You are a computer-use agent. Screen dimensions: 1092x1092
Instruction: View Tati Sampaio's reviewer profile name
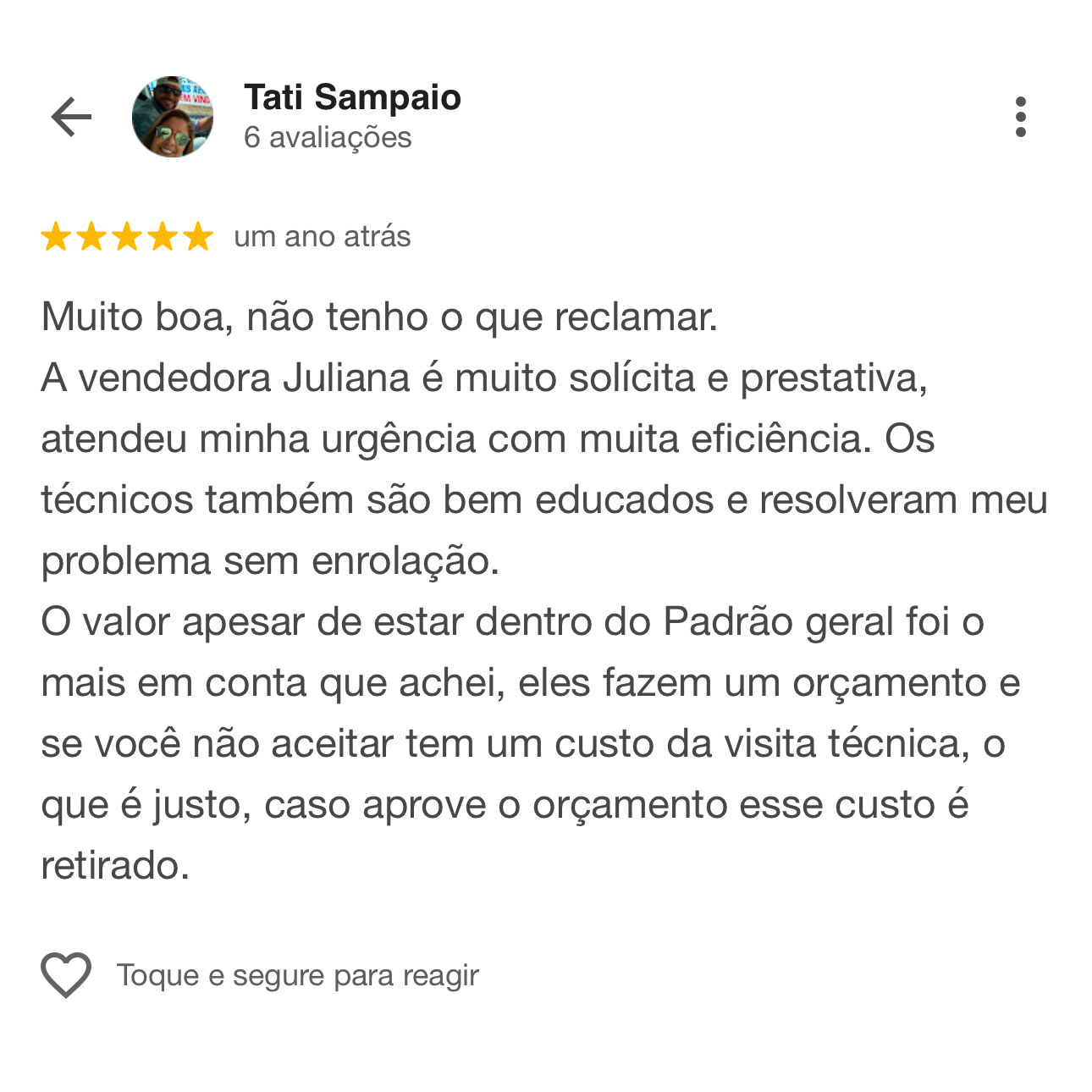[352, 97]
